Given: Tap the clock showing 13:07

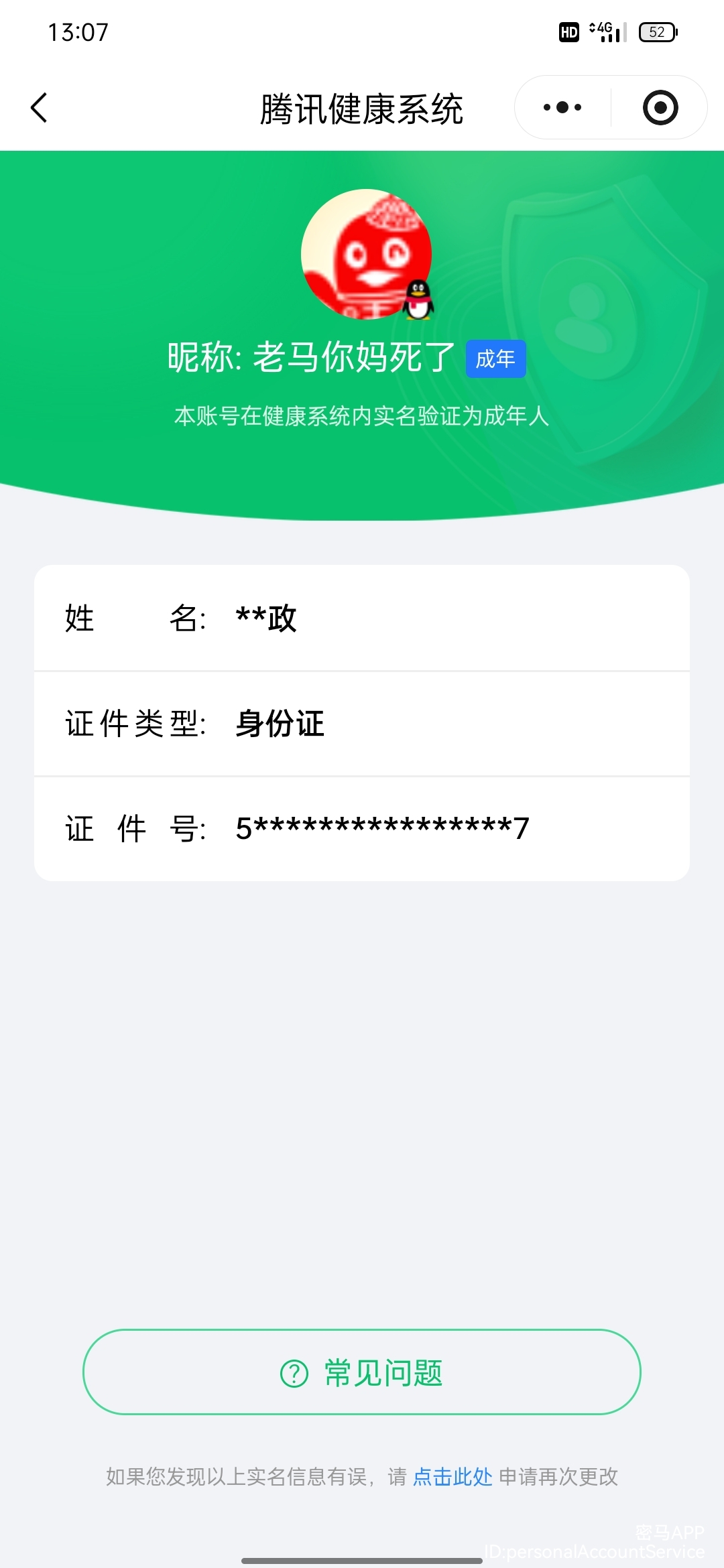Looking at the screenshot, I should click(x=78, y=31).
